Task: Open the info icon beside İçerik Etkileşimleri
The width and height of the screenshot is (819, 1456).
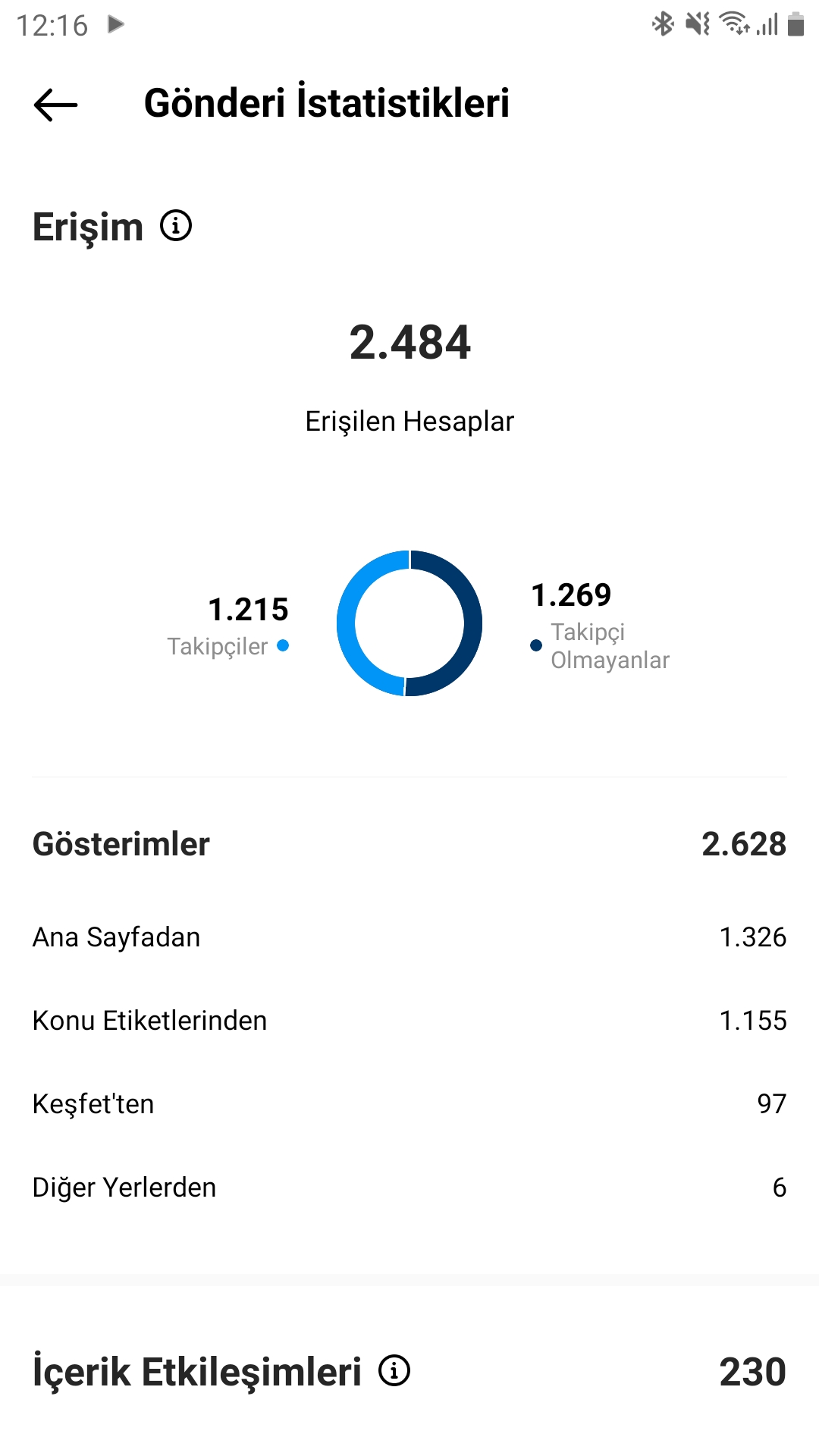Action: click(394, 1370)
